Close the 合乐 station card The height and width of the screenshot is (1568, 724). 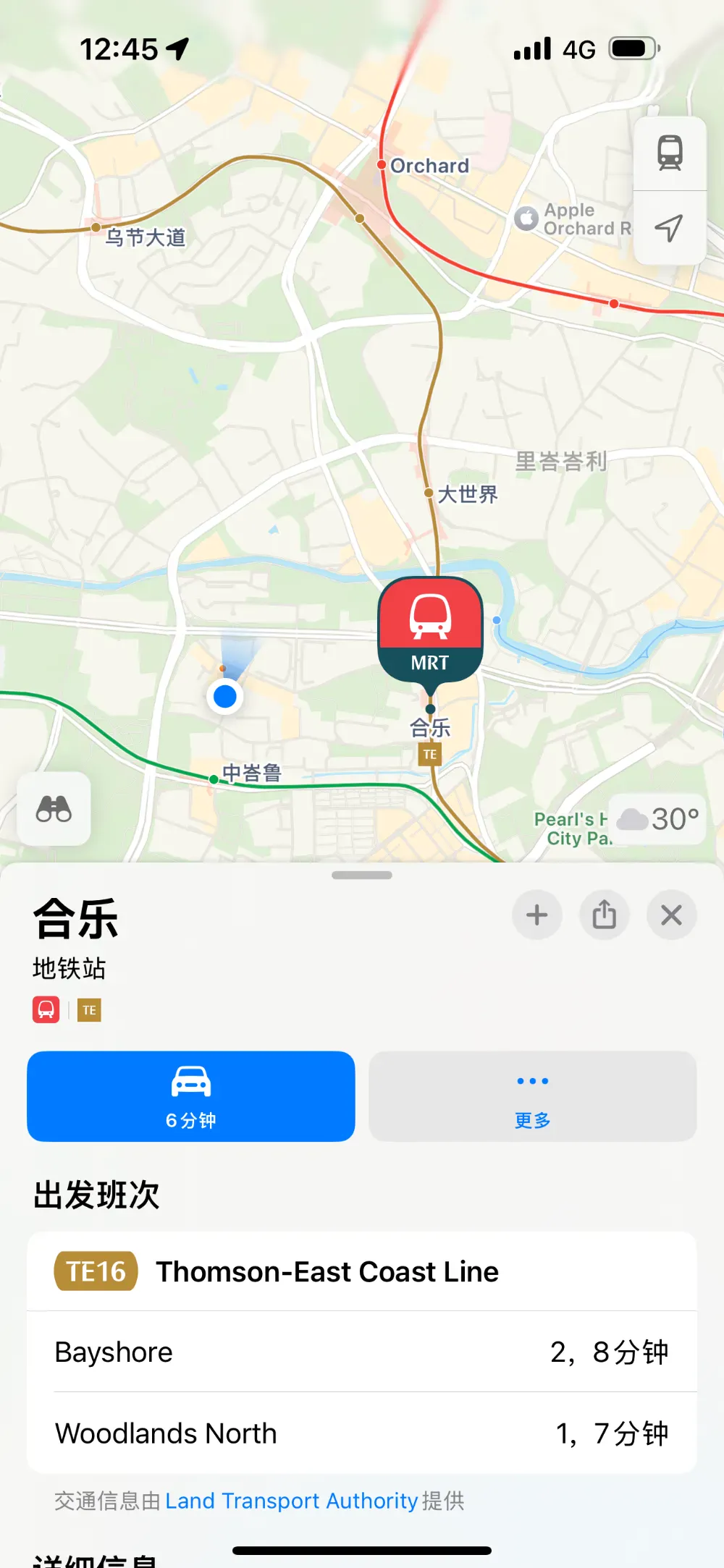[x=672, y=915]
